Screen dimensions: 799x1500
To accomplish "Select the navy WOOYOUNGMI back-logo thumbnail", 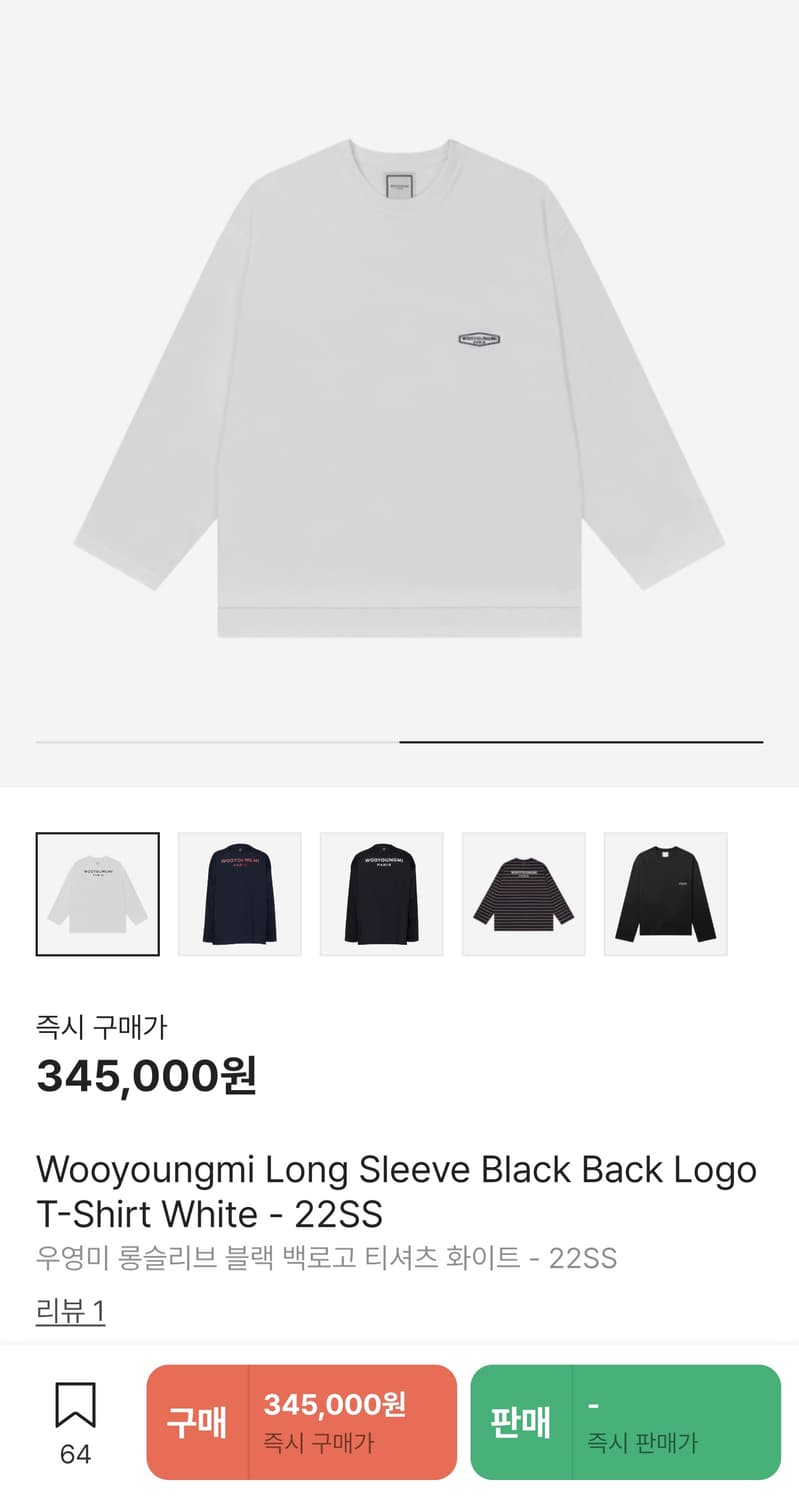I will coord(239,893).
